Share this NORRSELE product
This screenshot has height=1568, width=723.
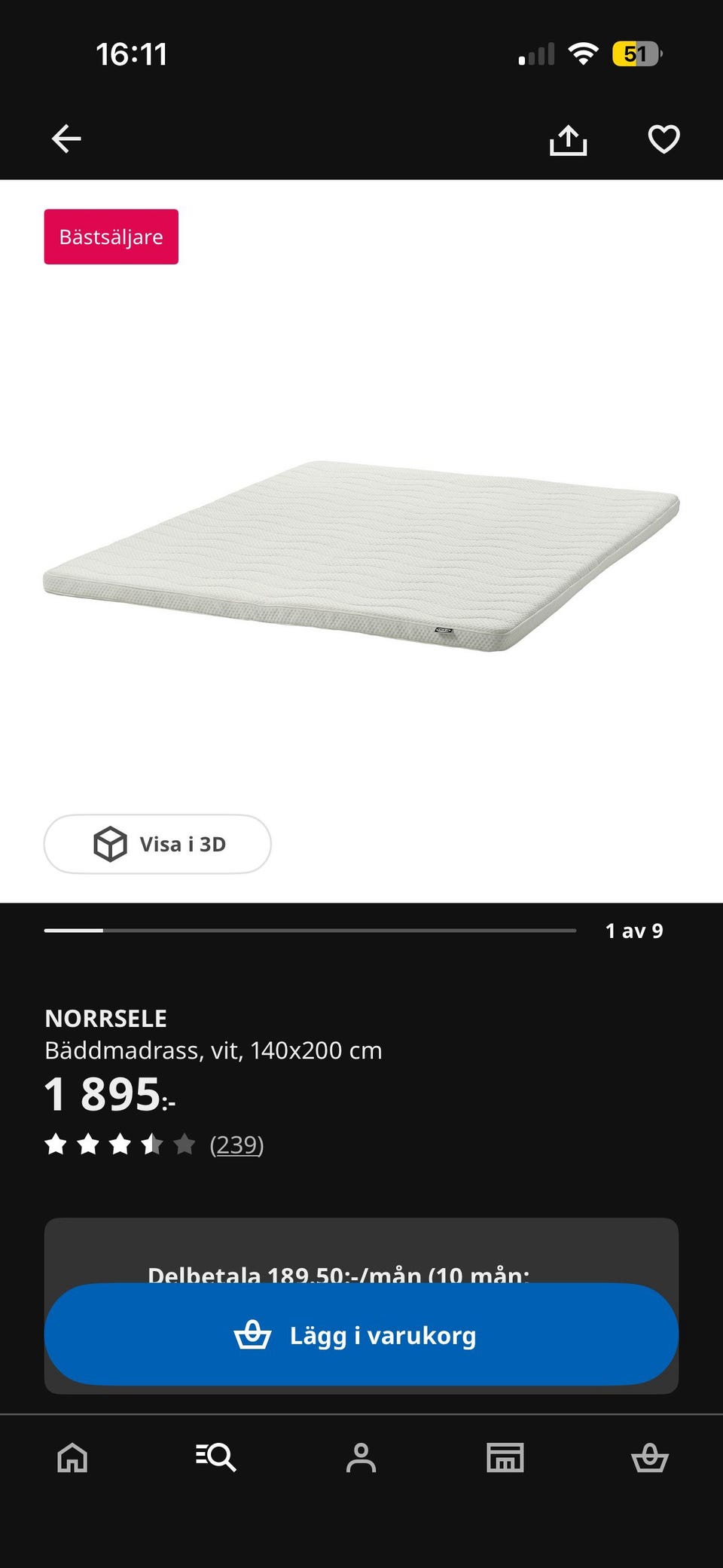click(568, 139)
